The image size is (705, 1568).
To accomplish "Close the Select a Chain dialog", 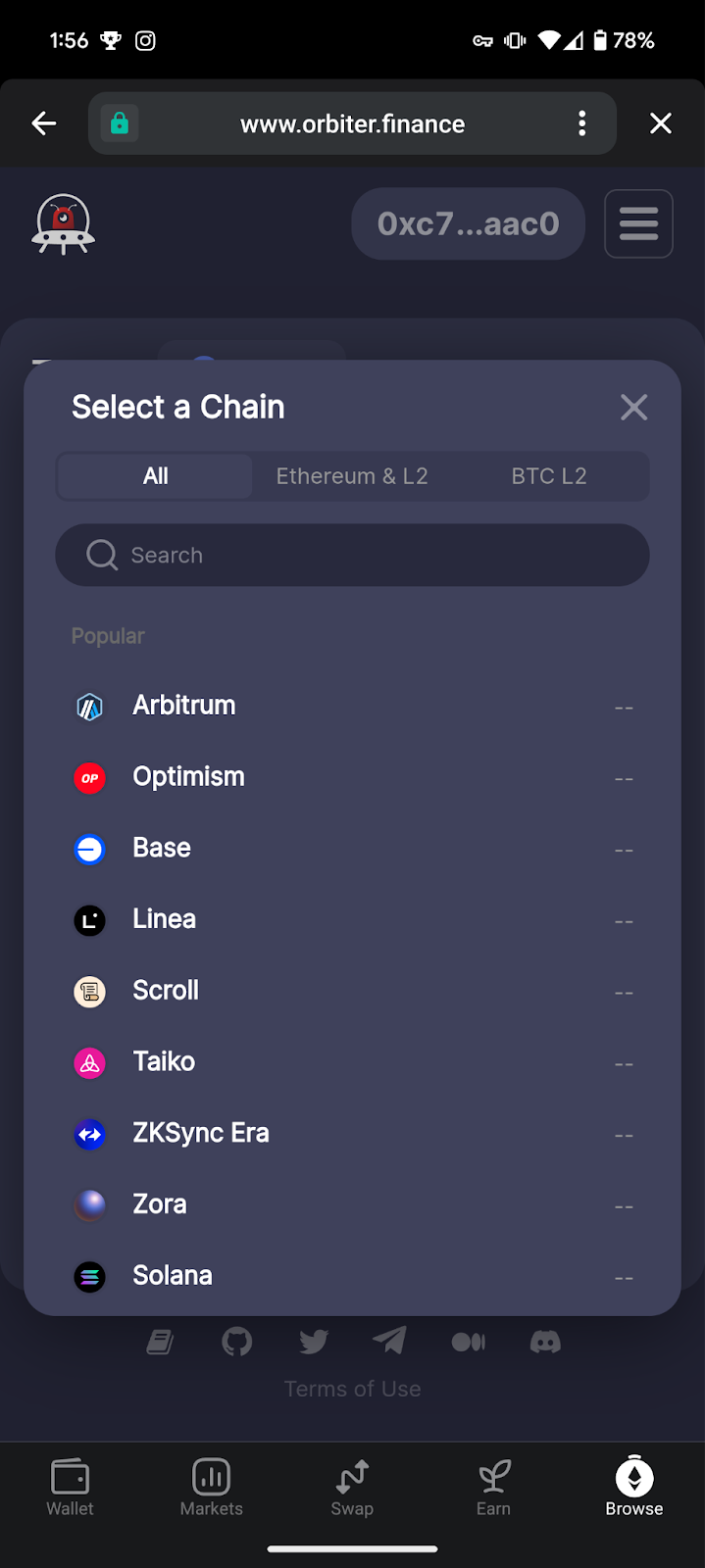I will point(634,408).
